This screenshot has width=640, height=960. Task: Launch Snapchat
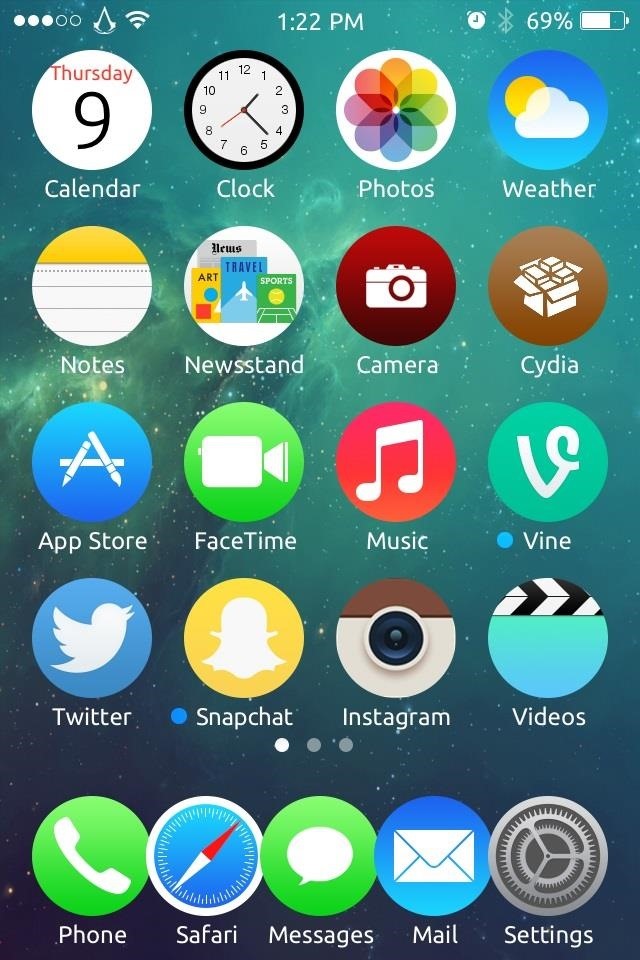pyautogui.click(x=244, y=638)
